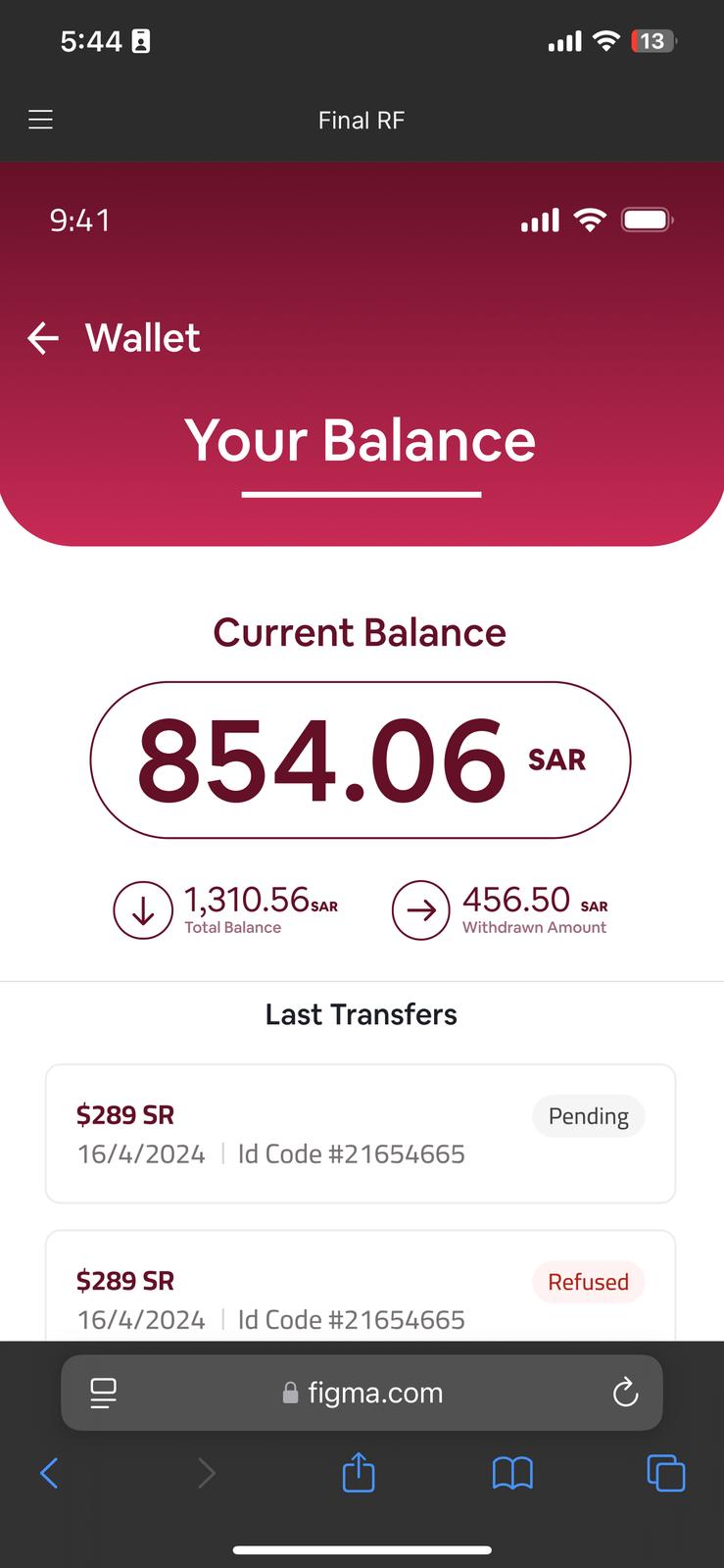Tap the figma.com address bar

[x=362, y=1393]
